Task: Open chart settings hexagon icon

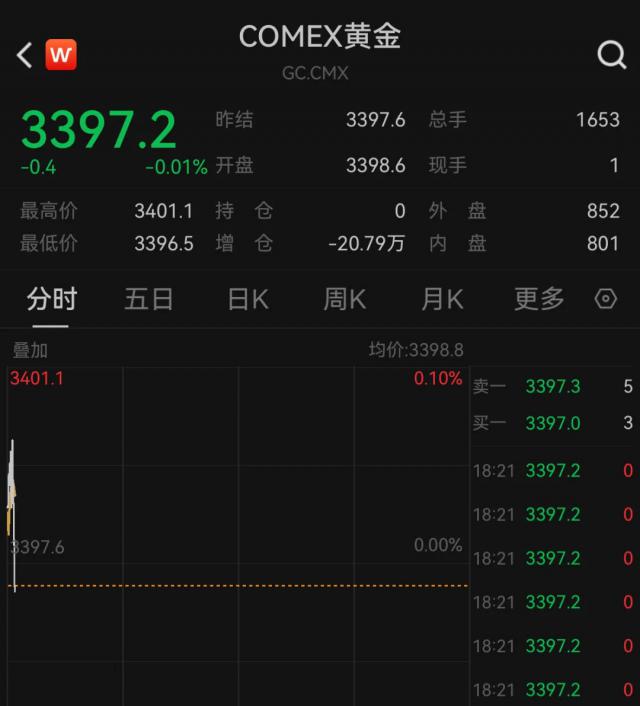Action: point(606,299)
